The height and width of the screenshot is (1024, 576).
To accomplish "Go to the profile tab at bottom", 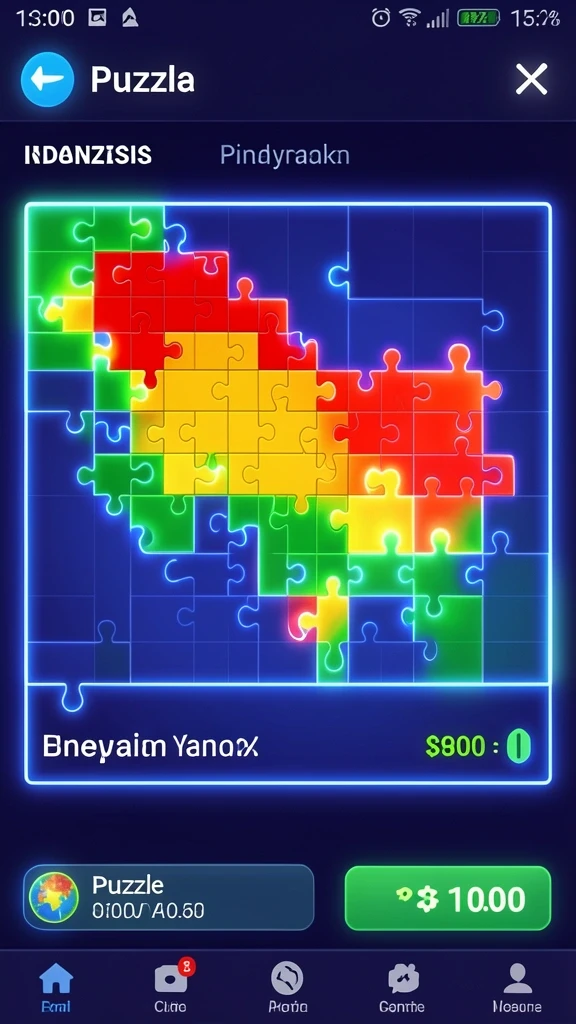I will [517, 987].
